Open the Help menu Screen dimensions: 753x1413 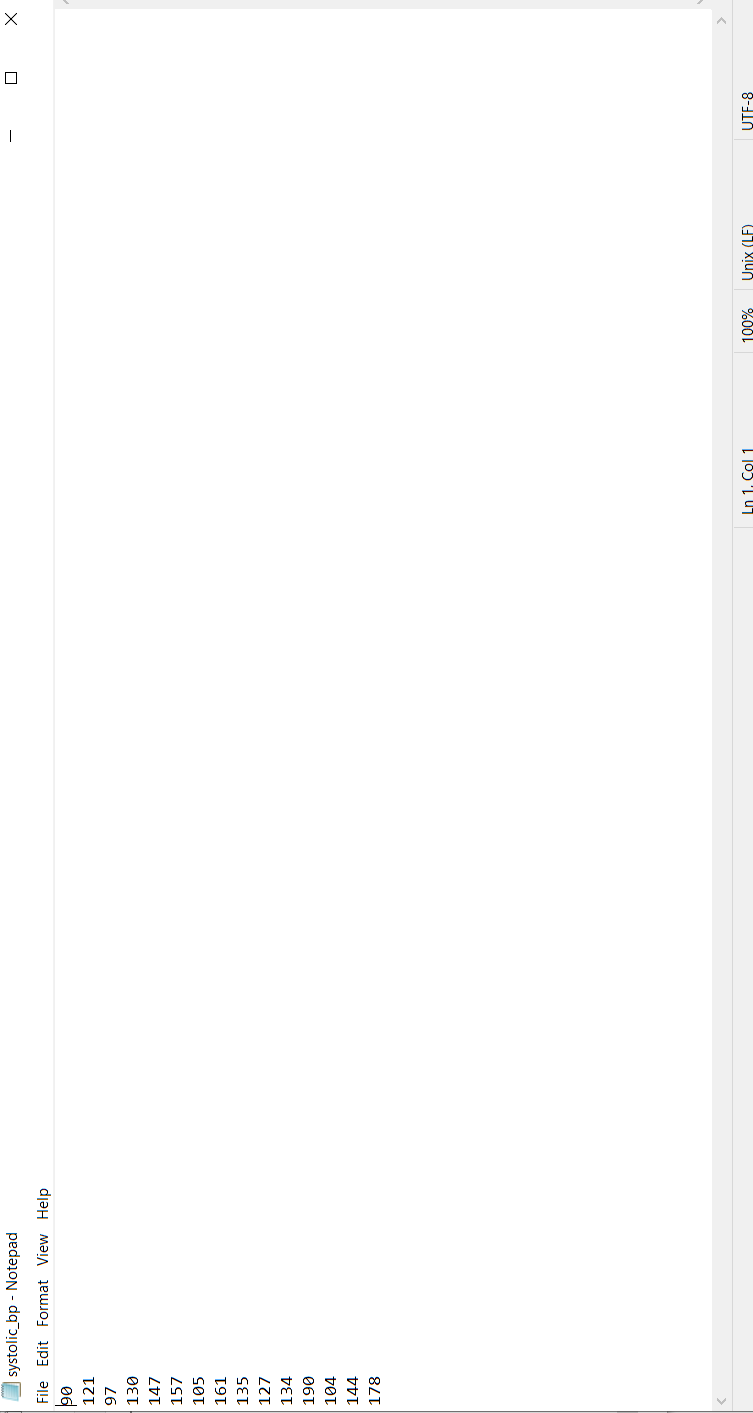[42, 1204]
